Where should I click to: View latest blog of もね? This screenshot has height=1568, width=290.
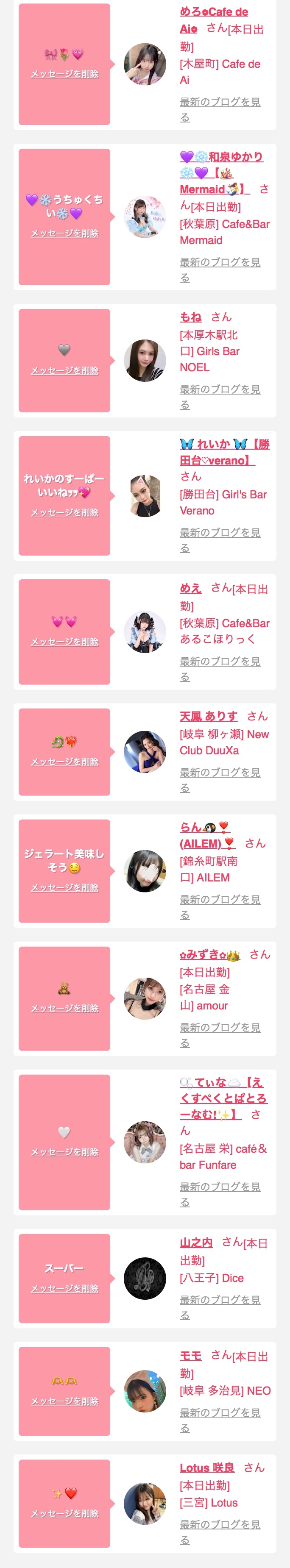[220, 397]
